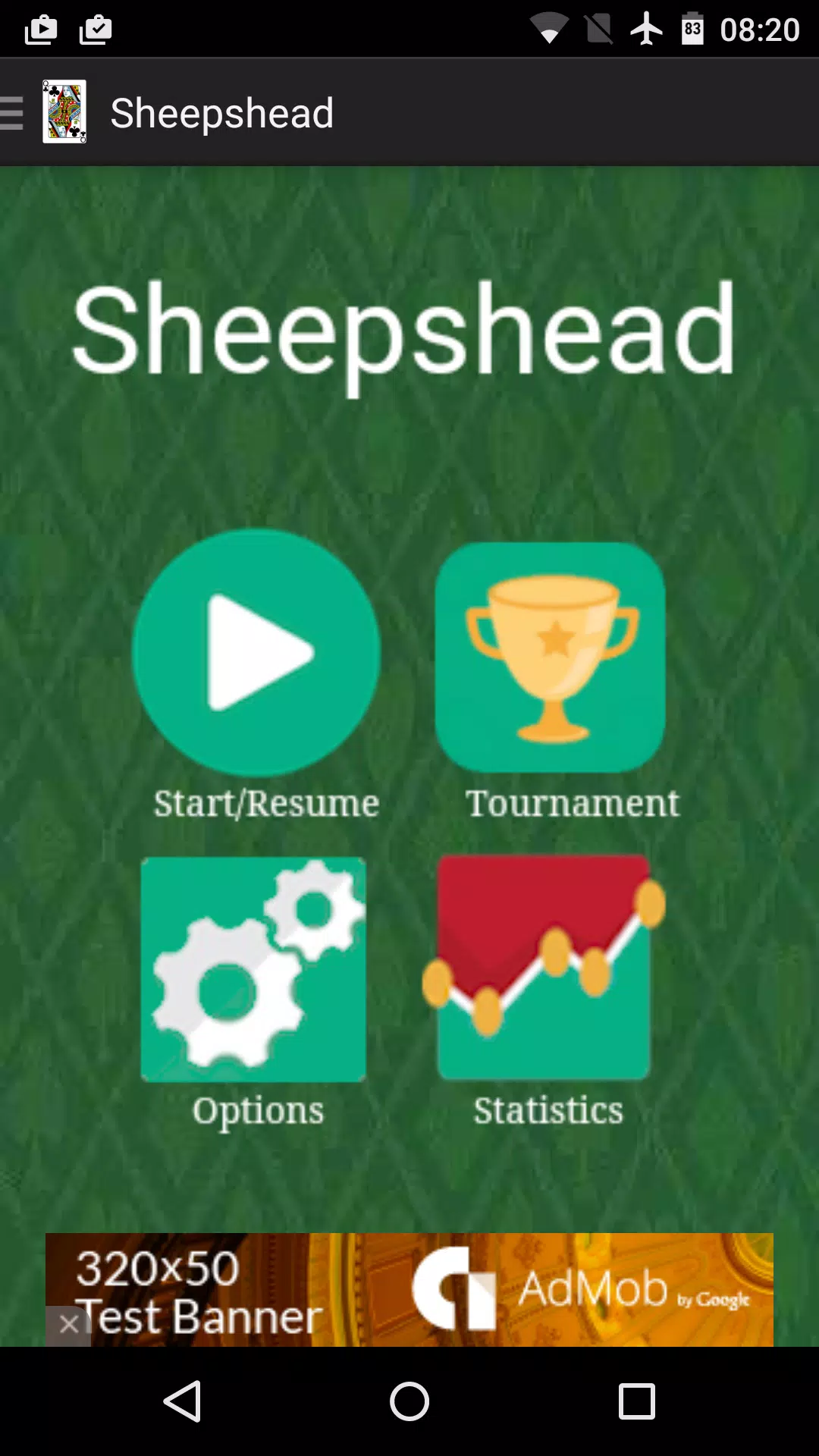Open the AdMob test banner ad
819x1456 pixels.
pos(455,1289)
